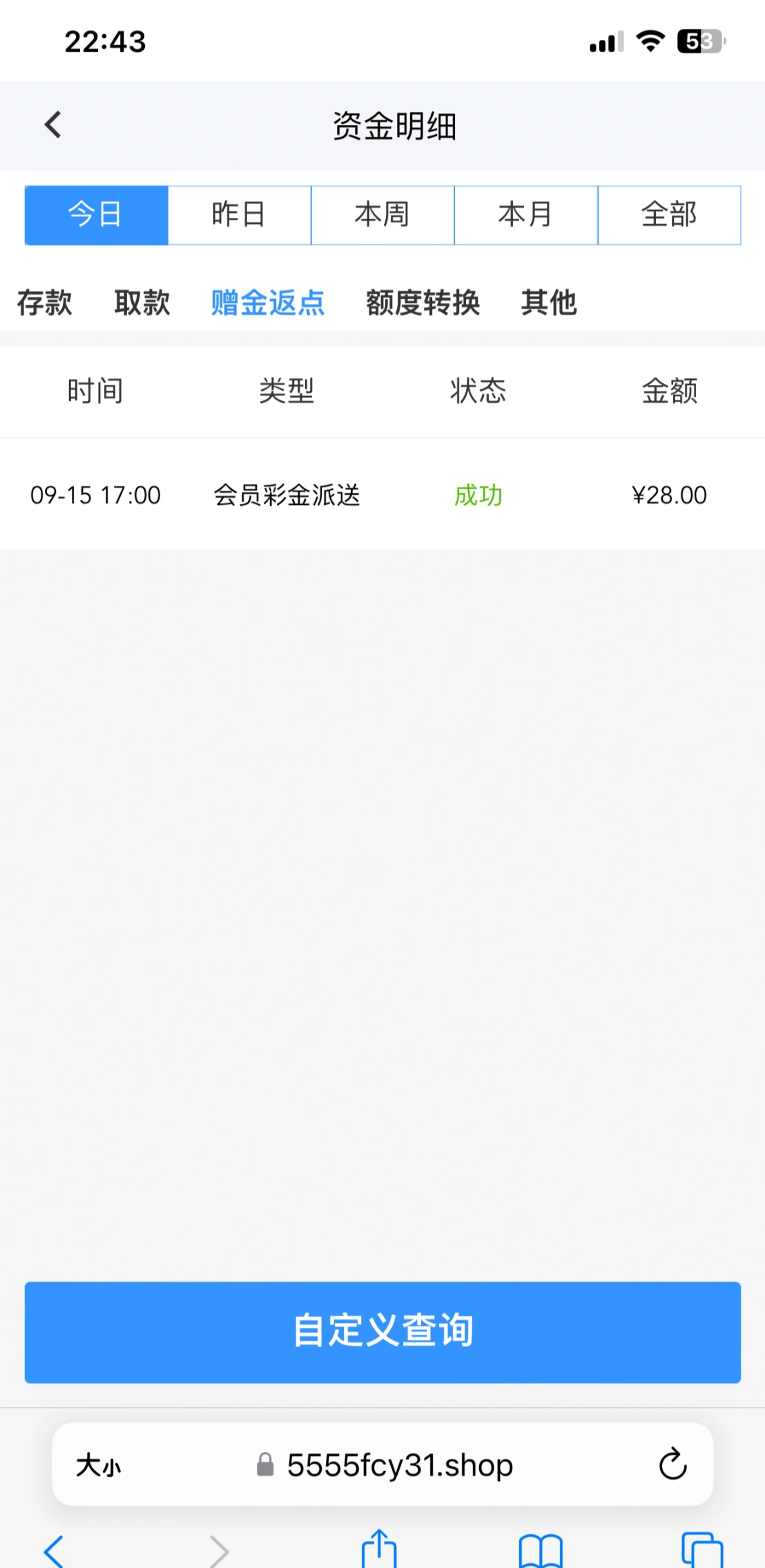This screenshot has height=1568, width=765.
Task: Select the 本月 date range tab
Action: (x=526, y=215)
